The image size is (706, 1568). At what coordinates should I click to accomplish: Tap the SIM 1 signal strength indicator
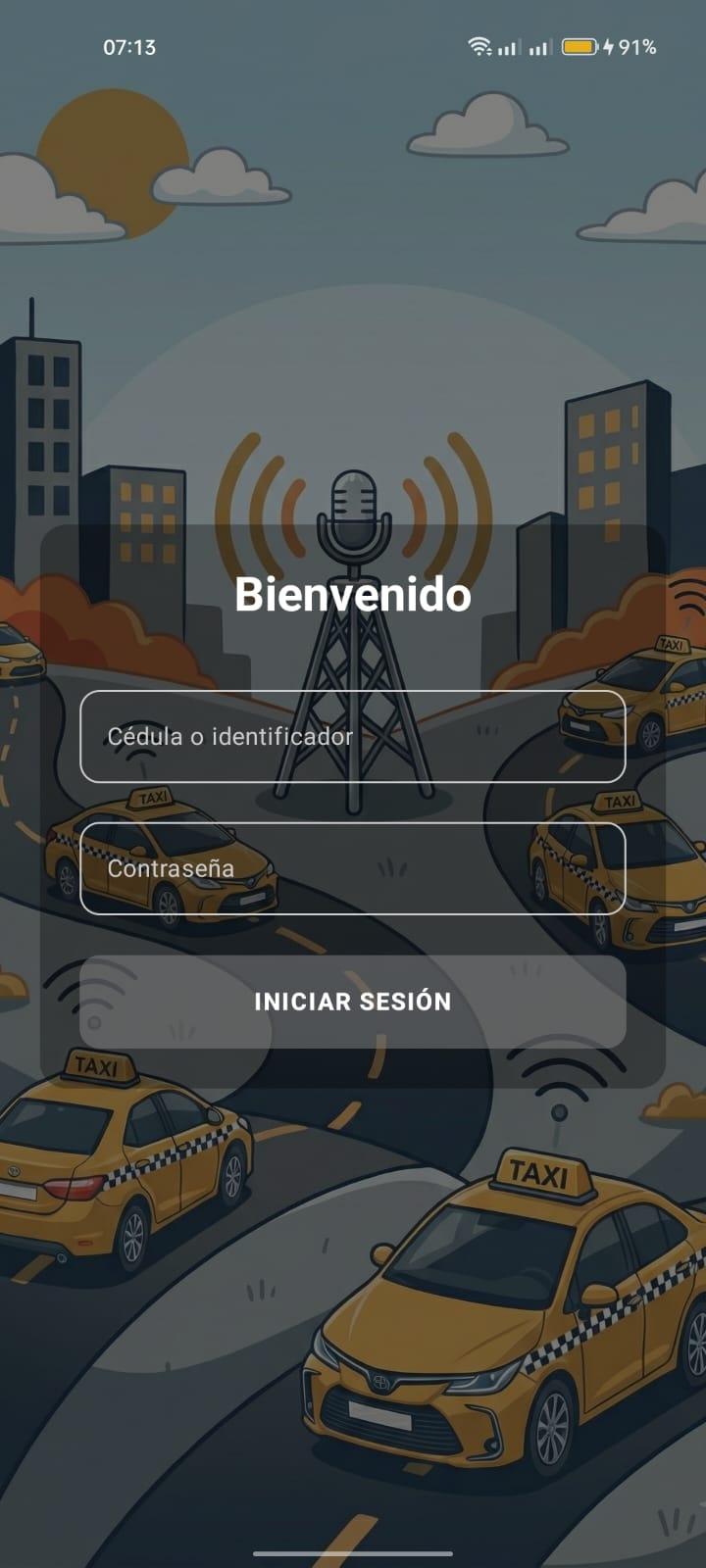pyautogui.click(x=511, y=46)
